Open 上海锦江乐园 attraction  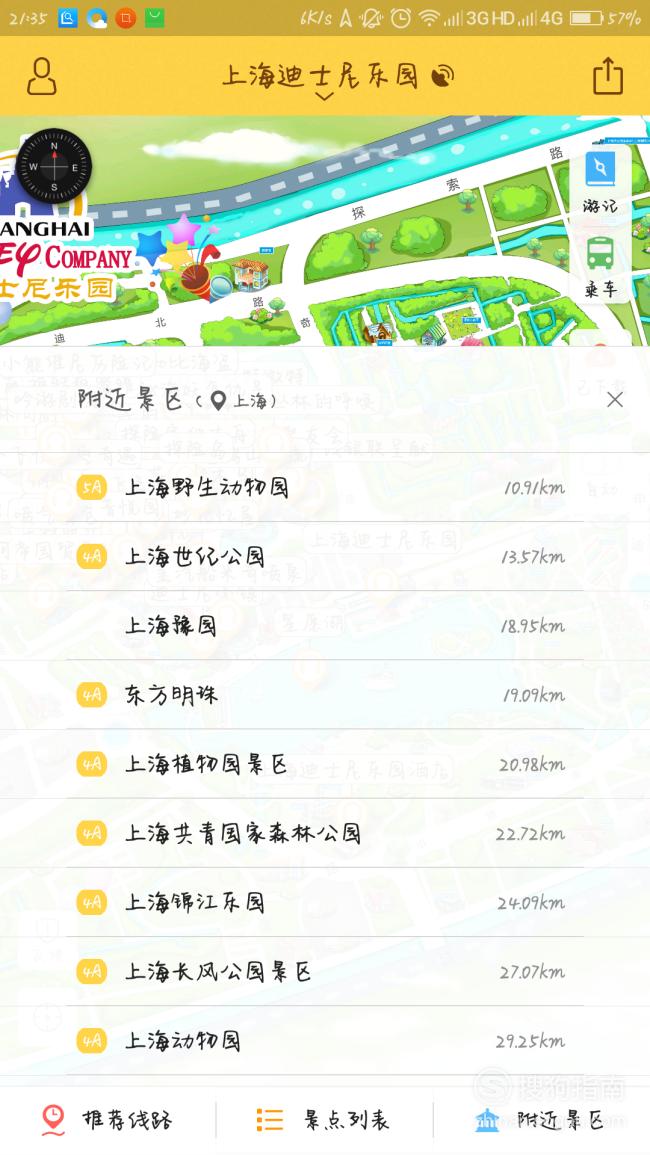coord(325,903)
